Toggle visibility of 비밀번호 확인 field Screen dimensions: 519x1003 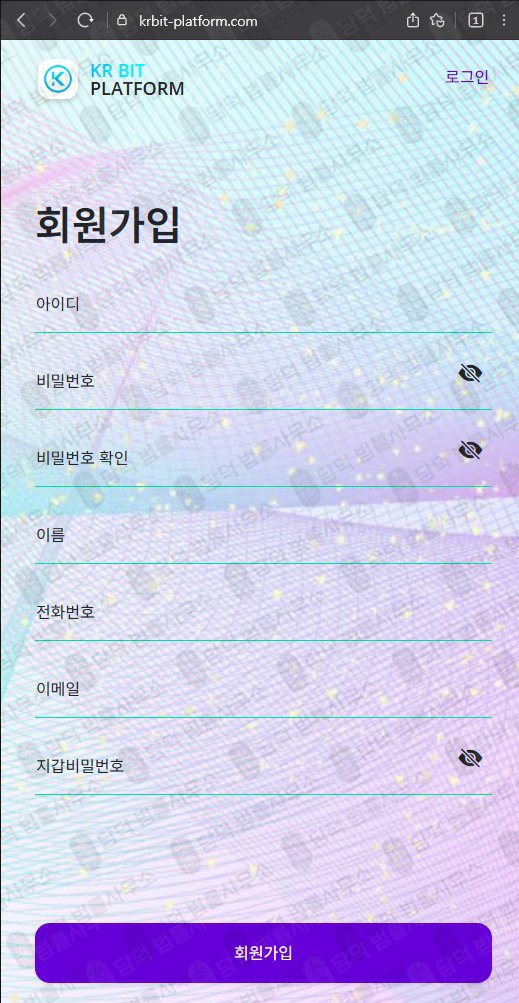pos(470,450)
